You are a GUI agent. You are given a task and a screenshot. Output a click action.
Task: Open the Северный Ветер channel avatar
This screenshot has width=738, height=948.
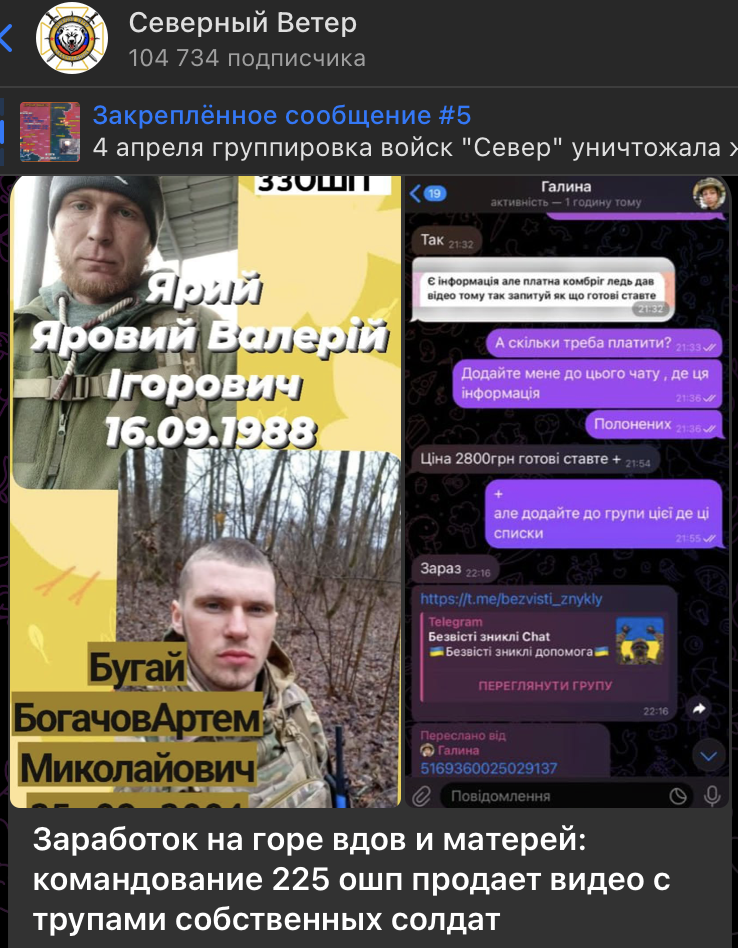(x=72, y=40)
